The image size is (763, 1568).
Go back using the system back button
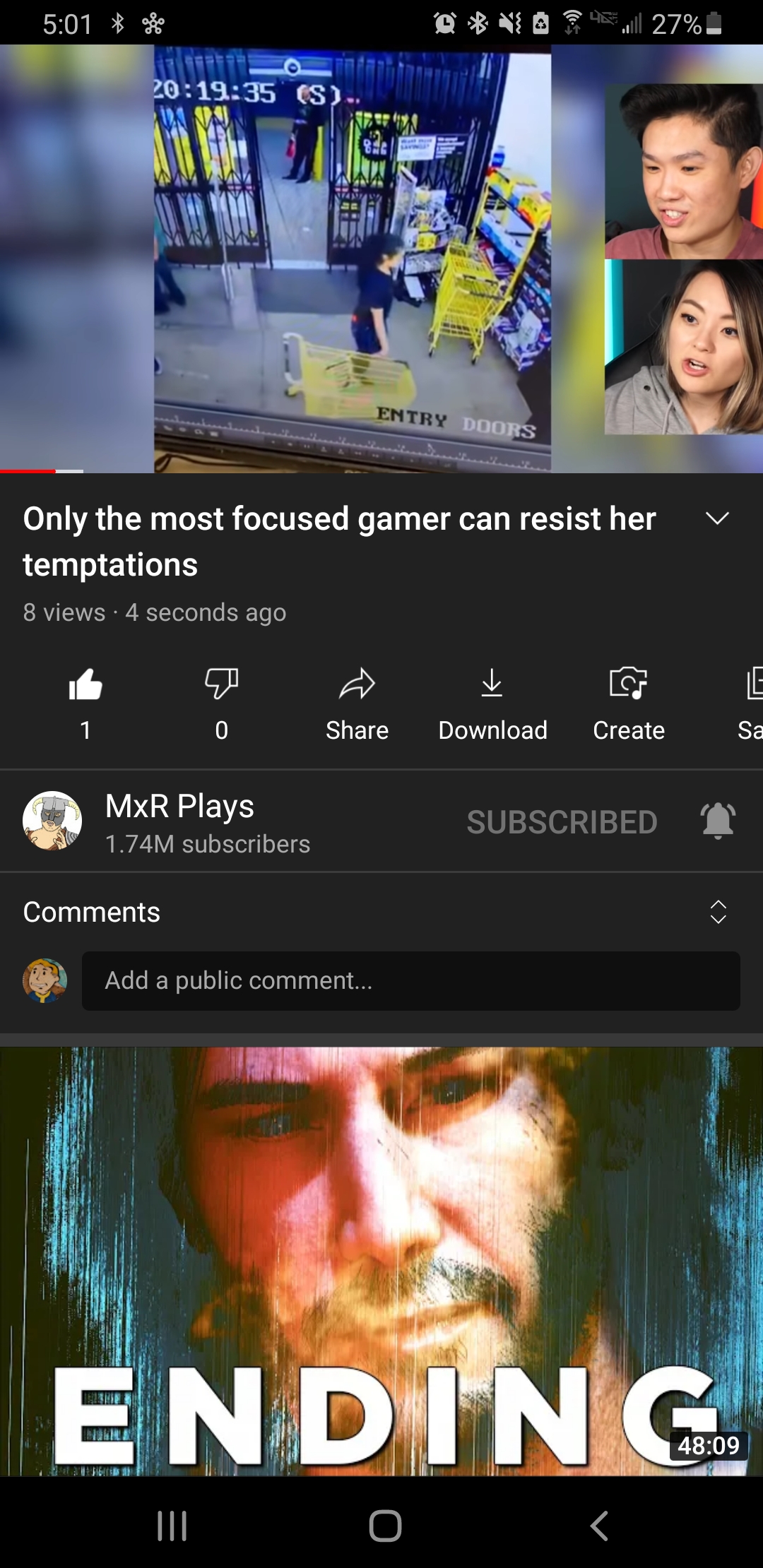[x=599, y=1526]
